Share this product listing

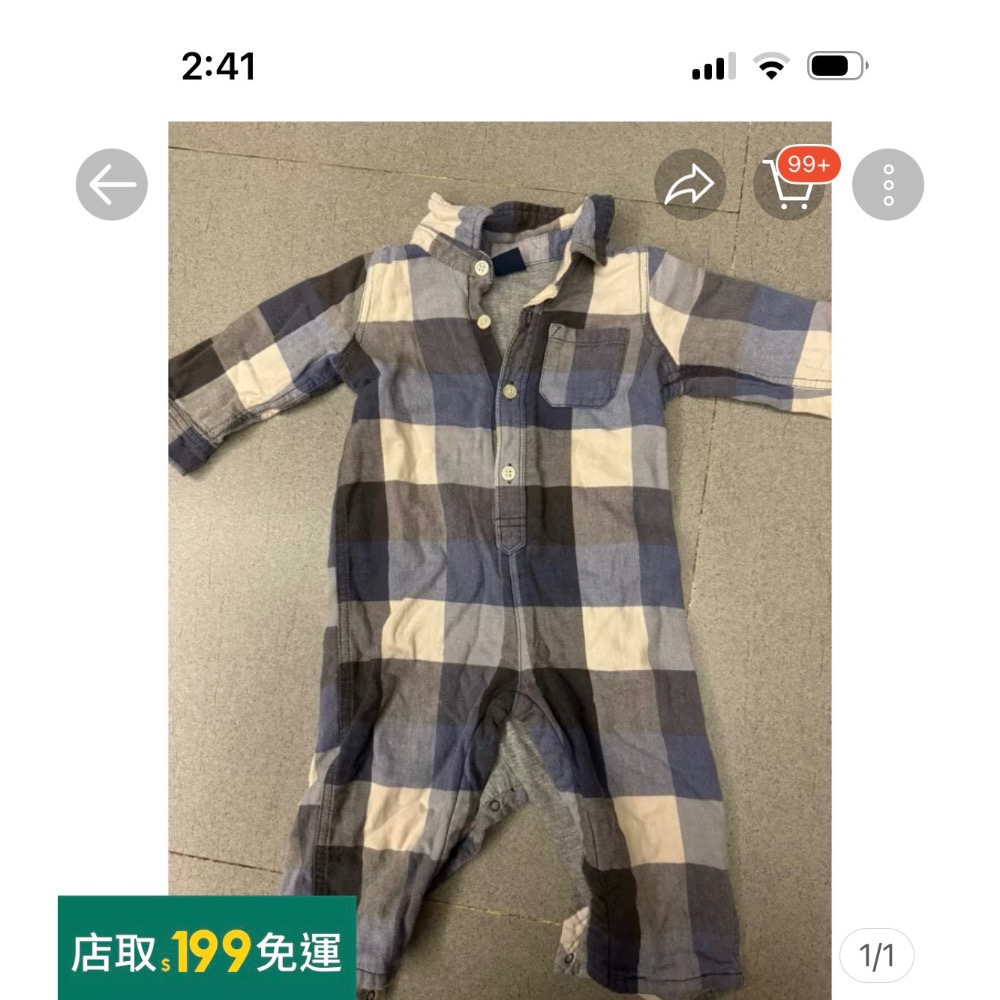(690, 184)
